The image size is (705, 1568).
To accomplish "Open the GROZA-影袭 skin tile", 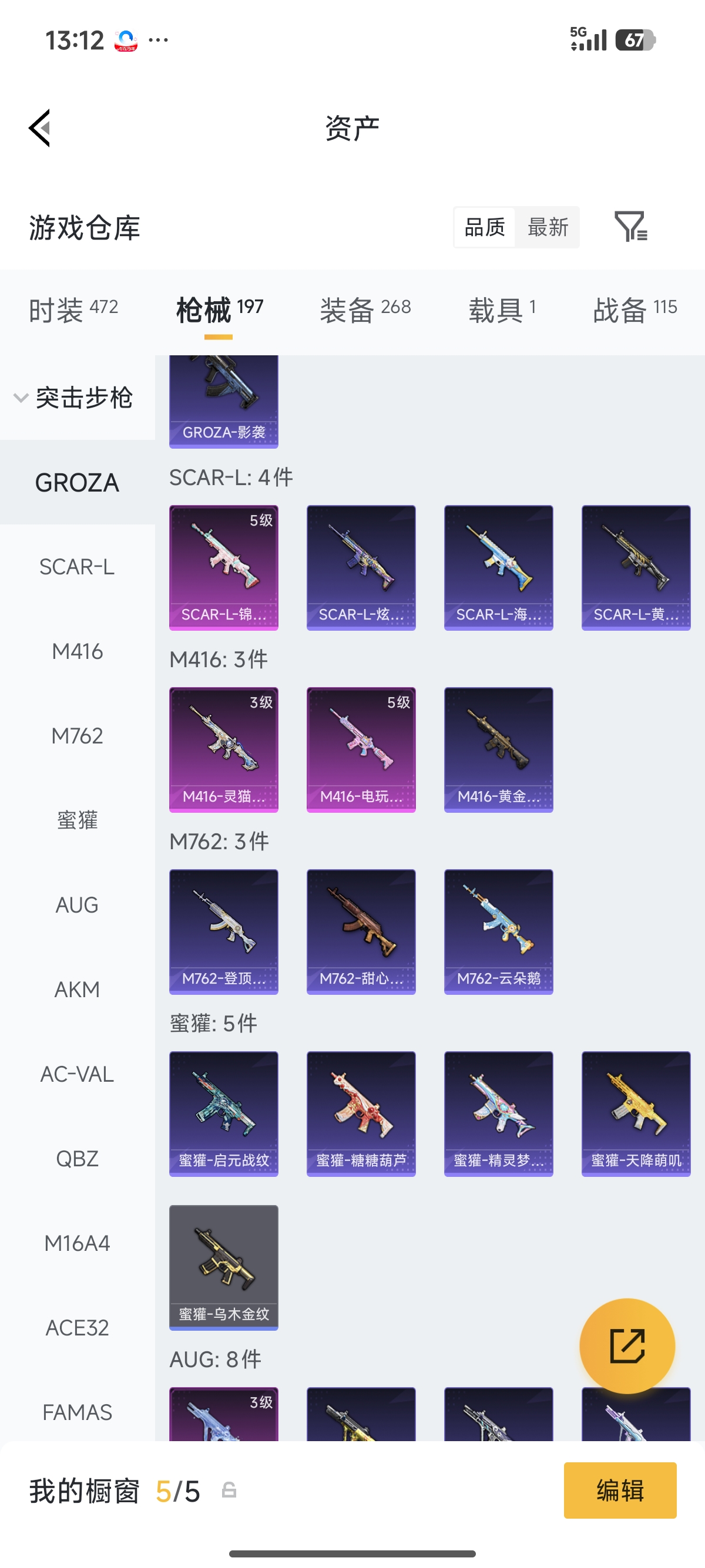I will point(223,402).
